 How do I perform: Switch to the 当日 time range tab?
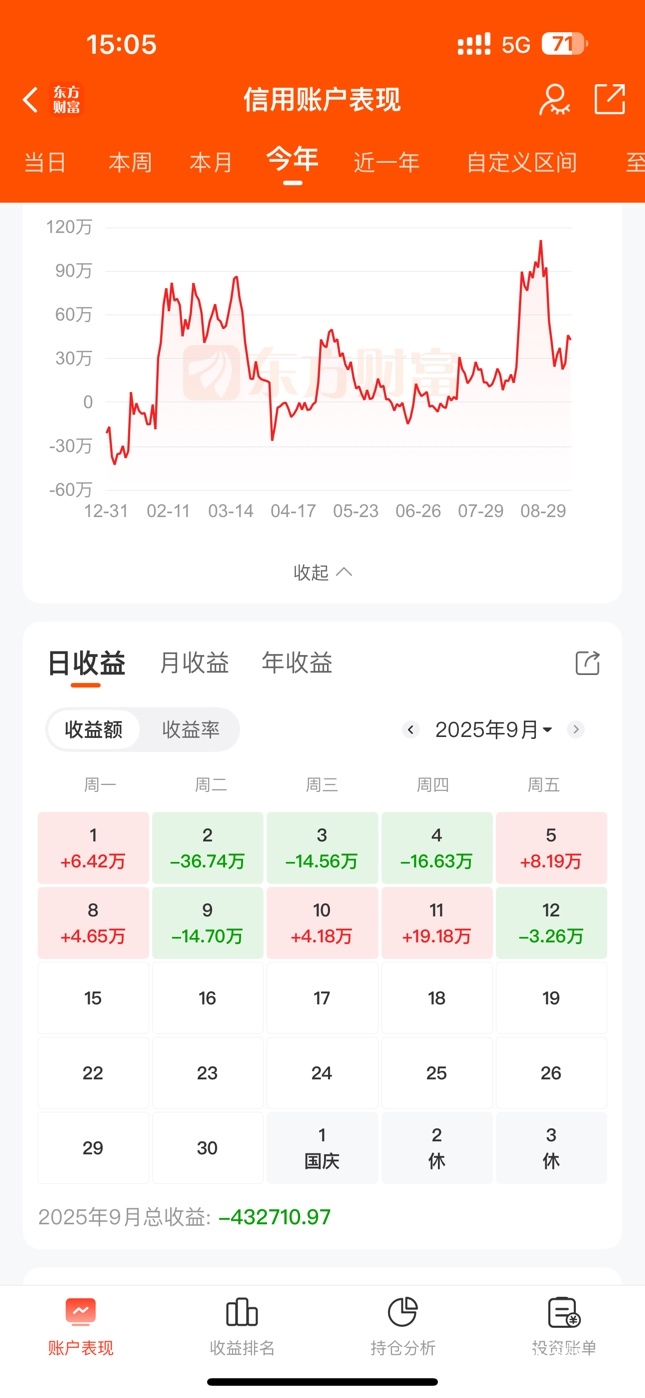[x=45, y=162]
